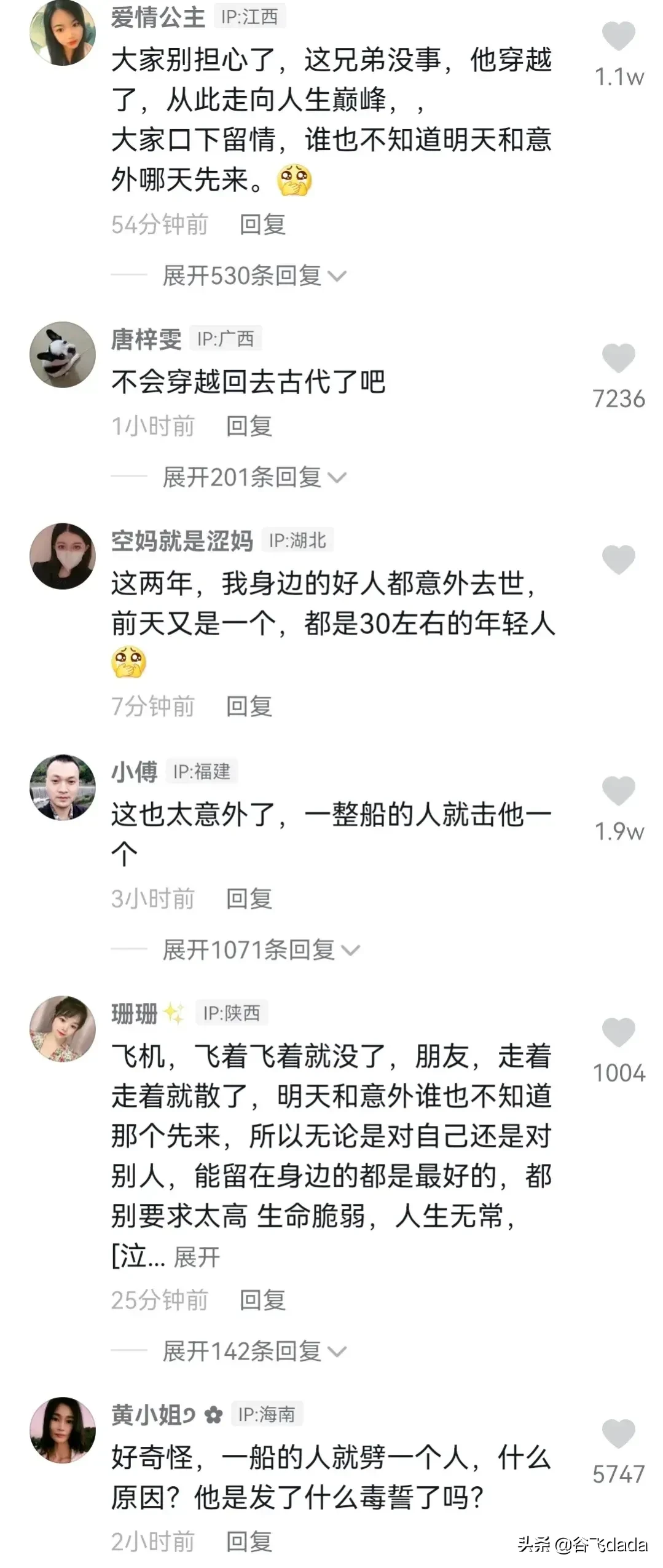Like 珊珊's comment
The height and width of the screenshot is (1568, 663).
(618, 1032)
